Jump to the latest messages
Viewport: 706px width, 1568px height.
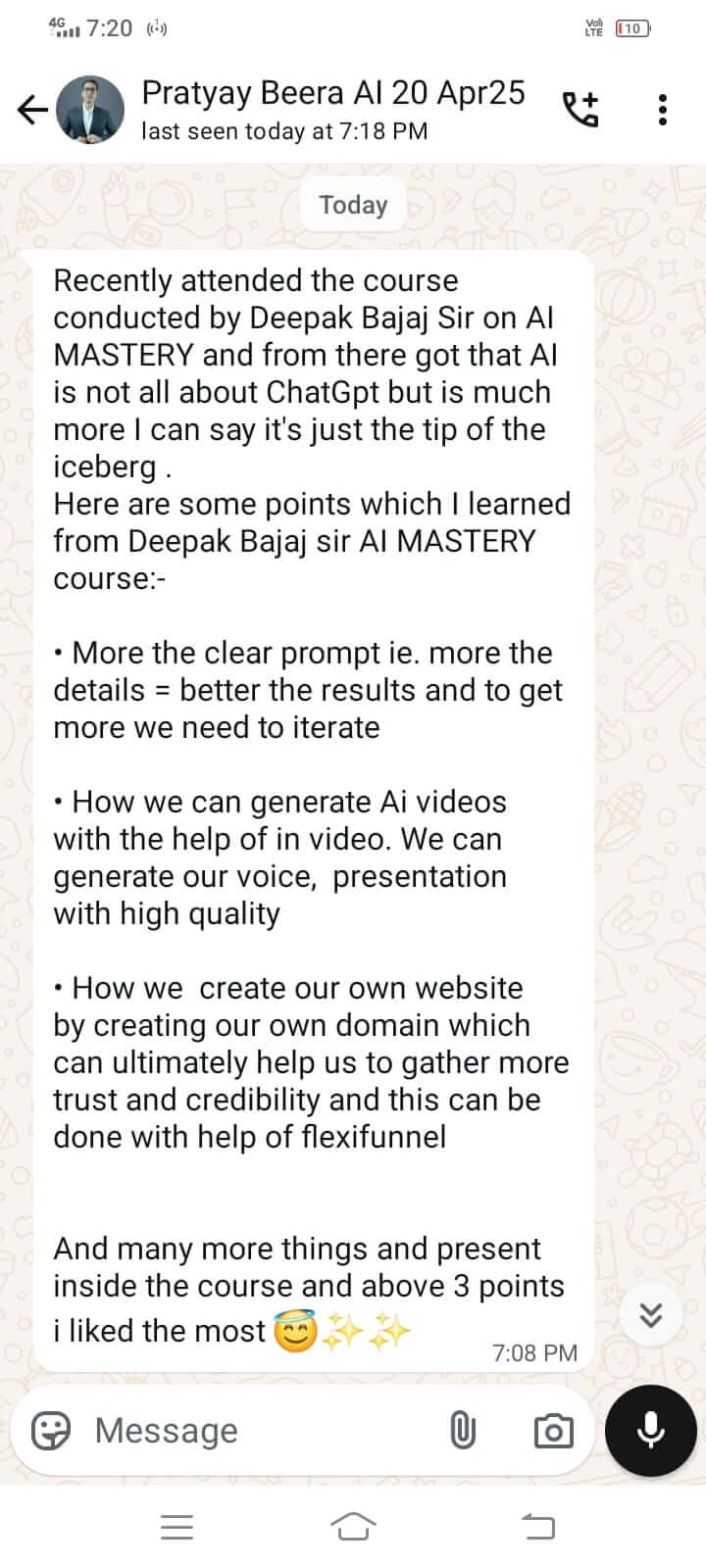coord(651,1315)
